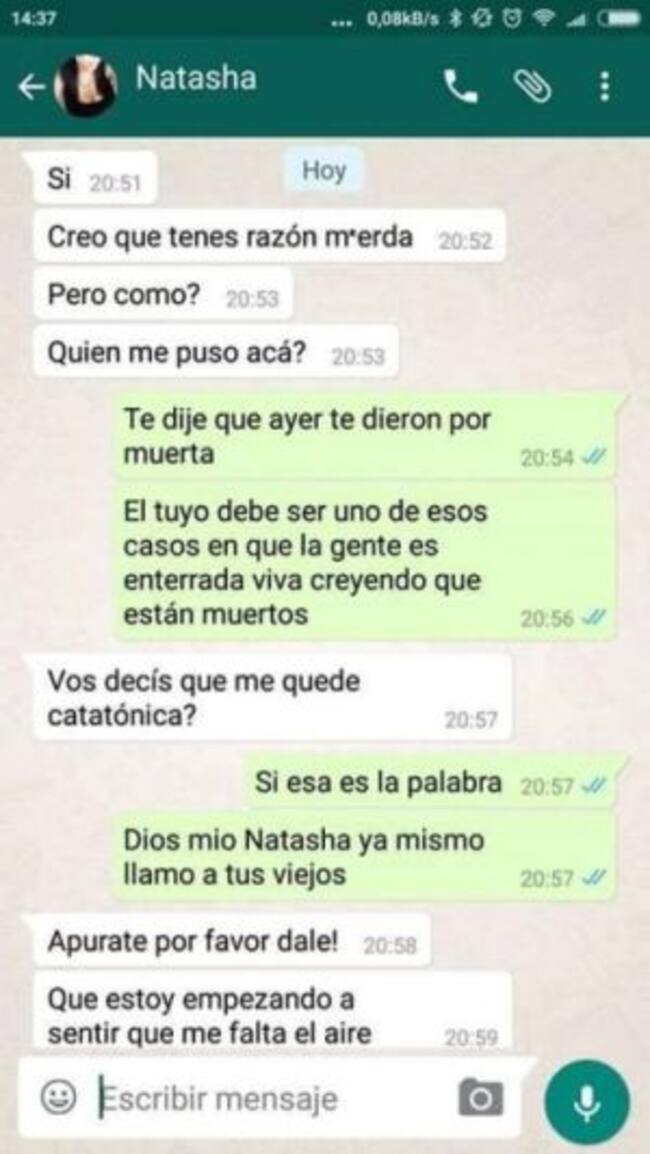Go back to the chat list
Screen dimensions: 650x1154
tap(31, 87)
